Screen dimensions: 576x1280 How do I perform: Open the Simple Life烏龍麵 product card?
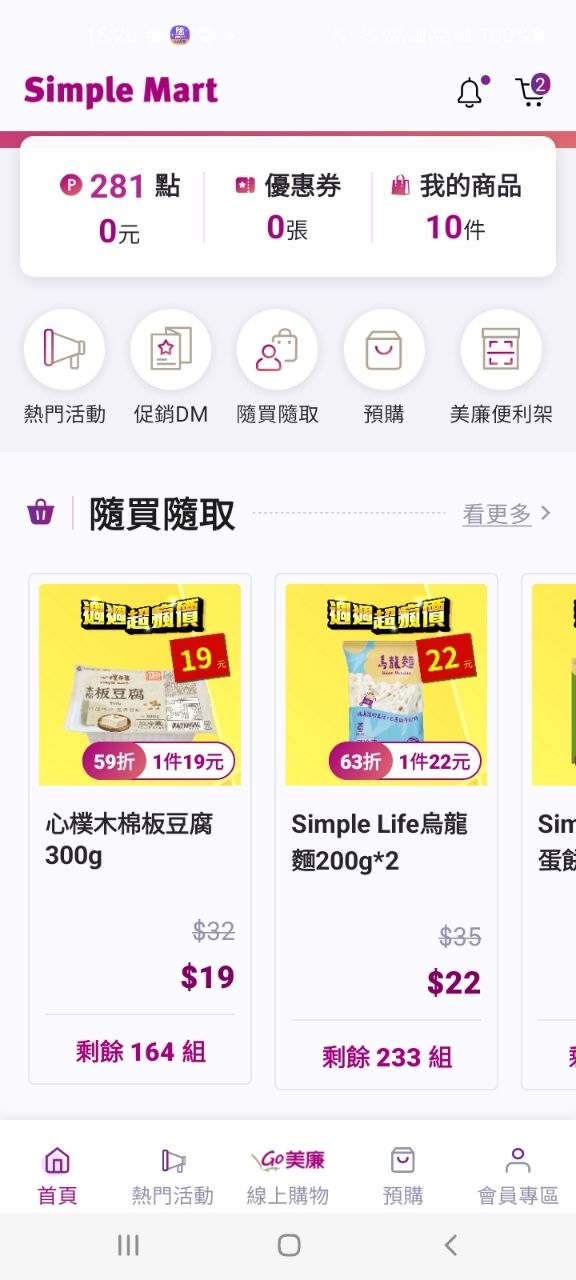coord(386,831)
